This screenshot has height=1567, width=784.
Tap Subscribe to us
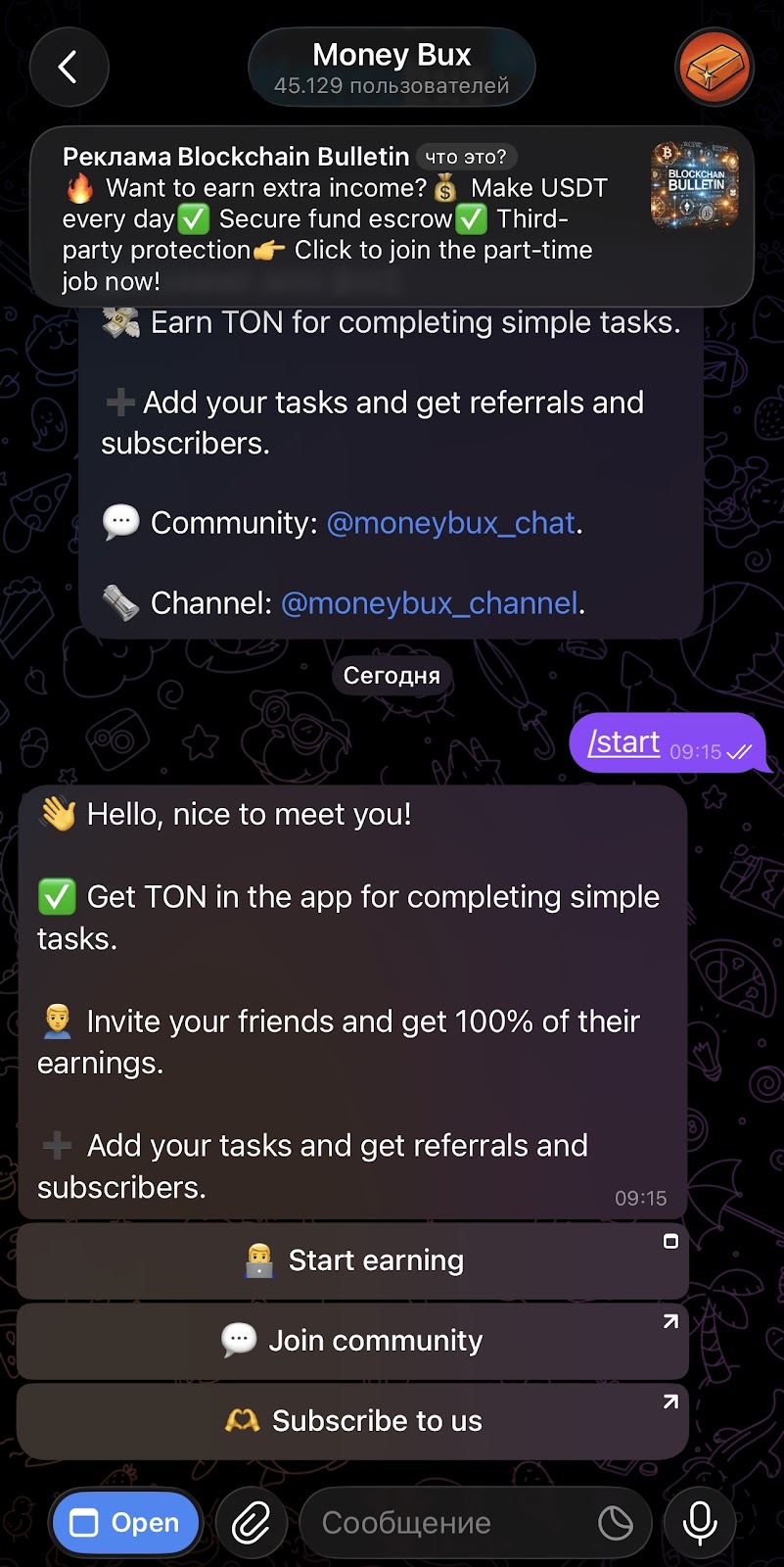(352, 1421)
